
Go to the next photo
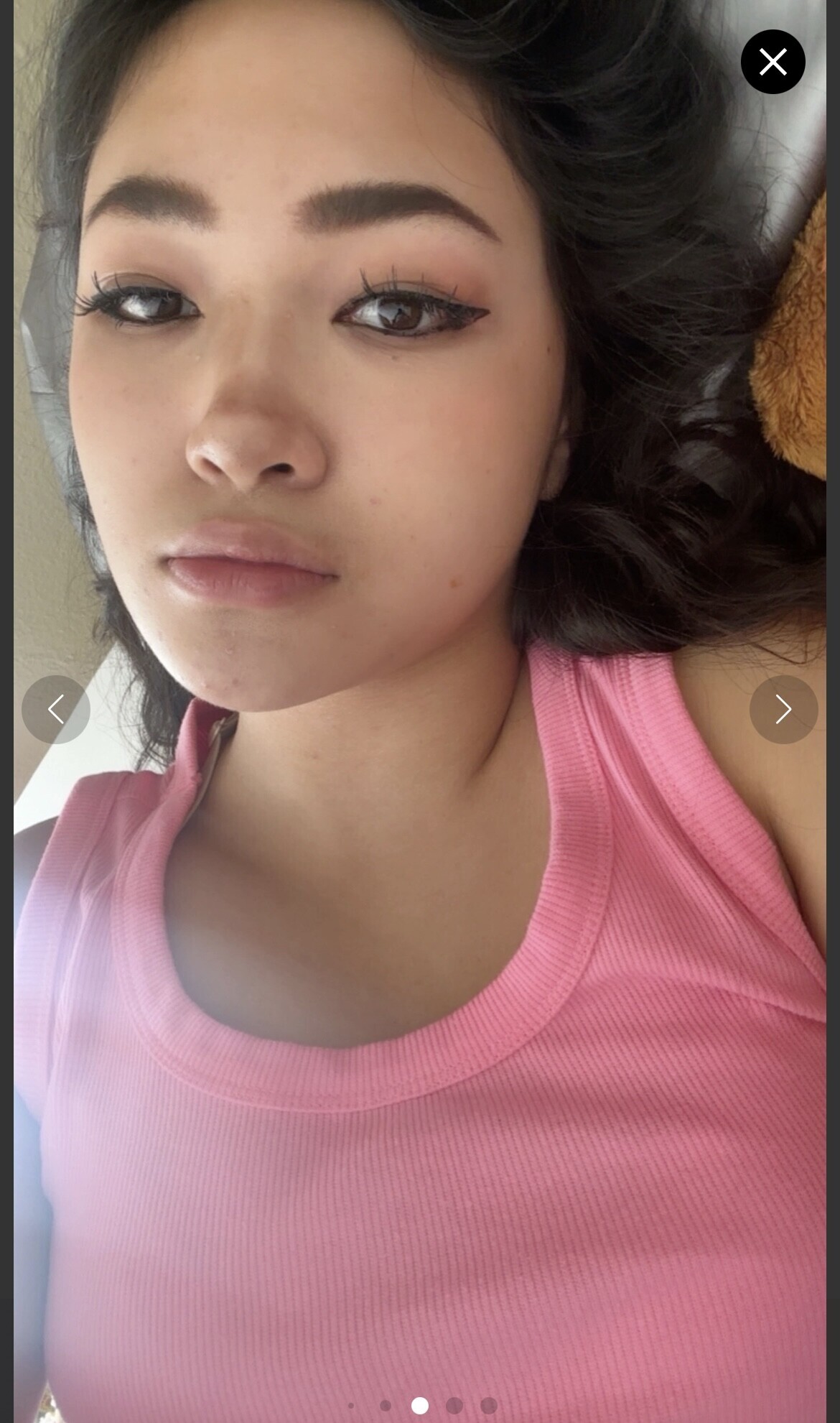[783, 709]
